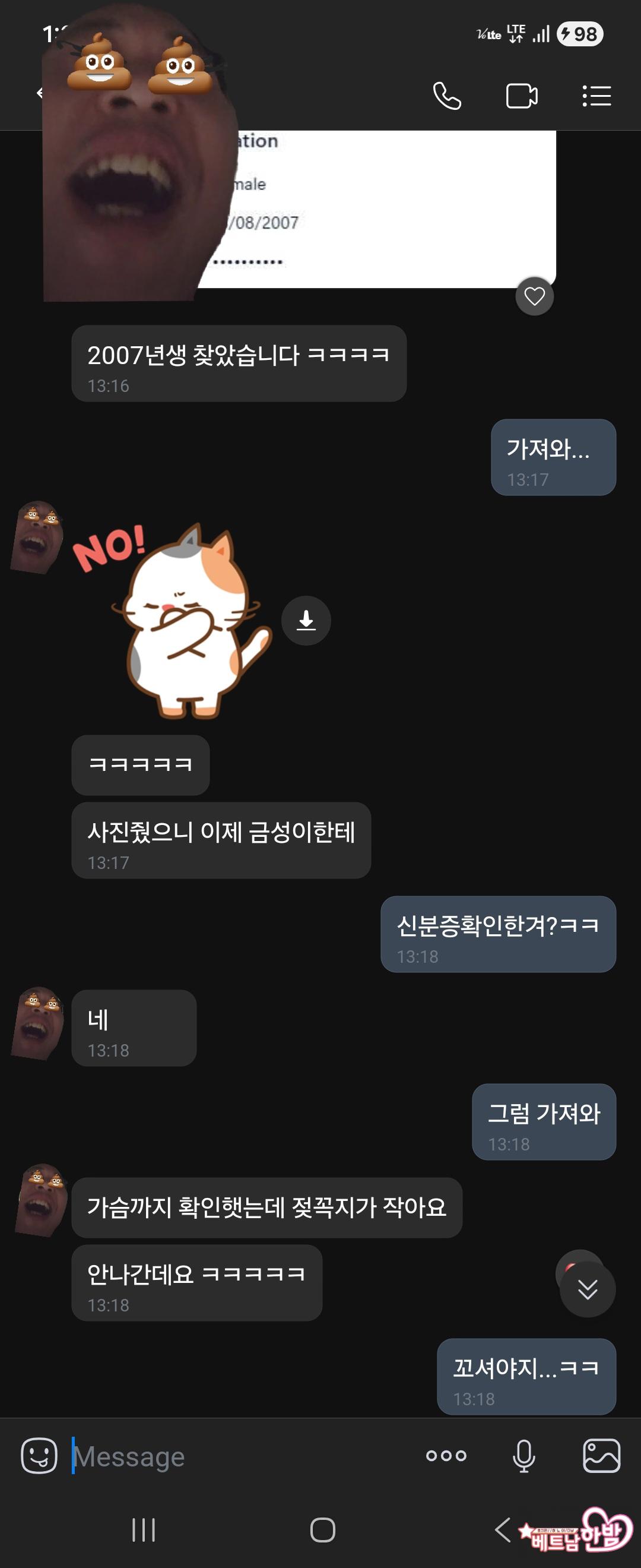The width and height of the screenshot is (641, 1568).
Task: Go to the home screen
Action: tap(322, 1529)
